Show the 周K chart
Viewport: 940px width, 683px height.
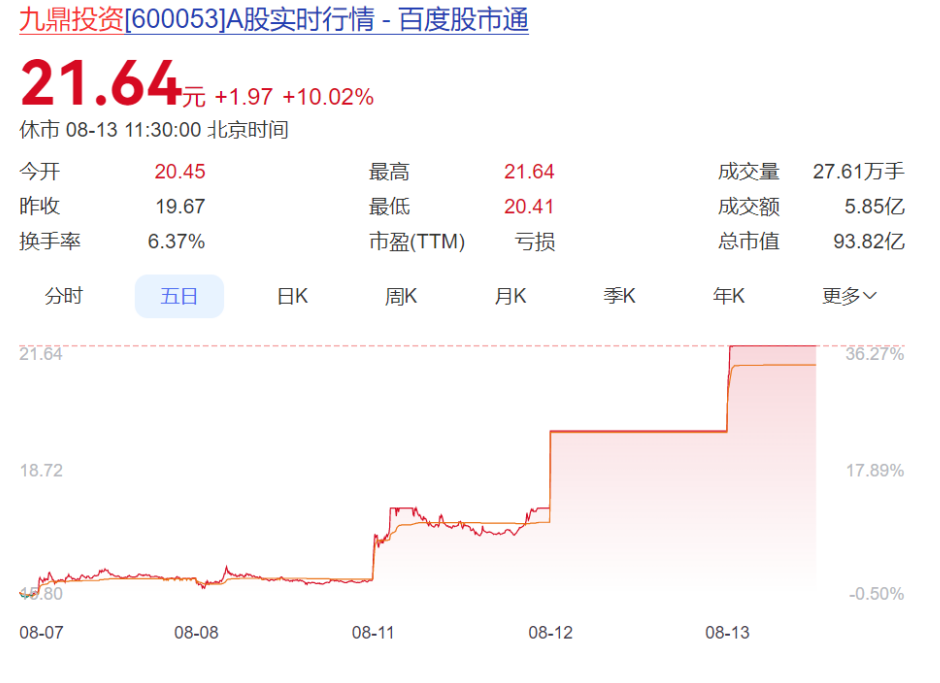pyautogui.click(x=401, y=296)
